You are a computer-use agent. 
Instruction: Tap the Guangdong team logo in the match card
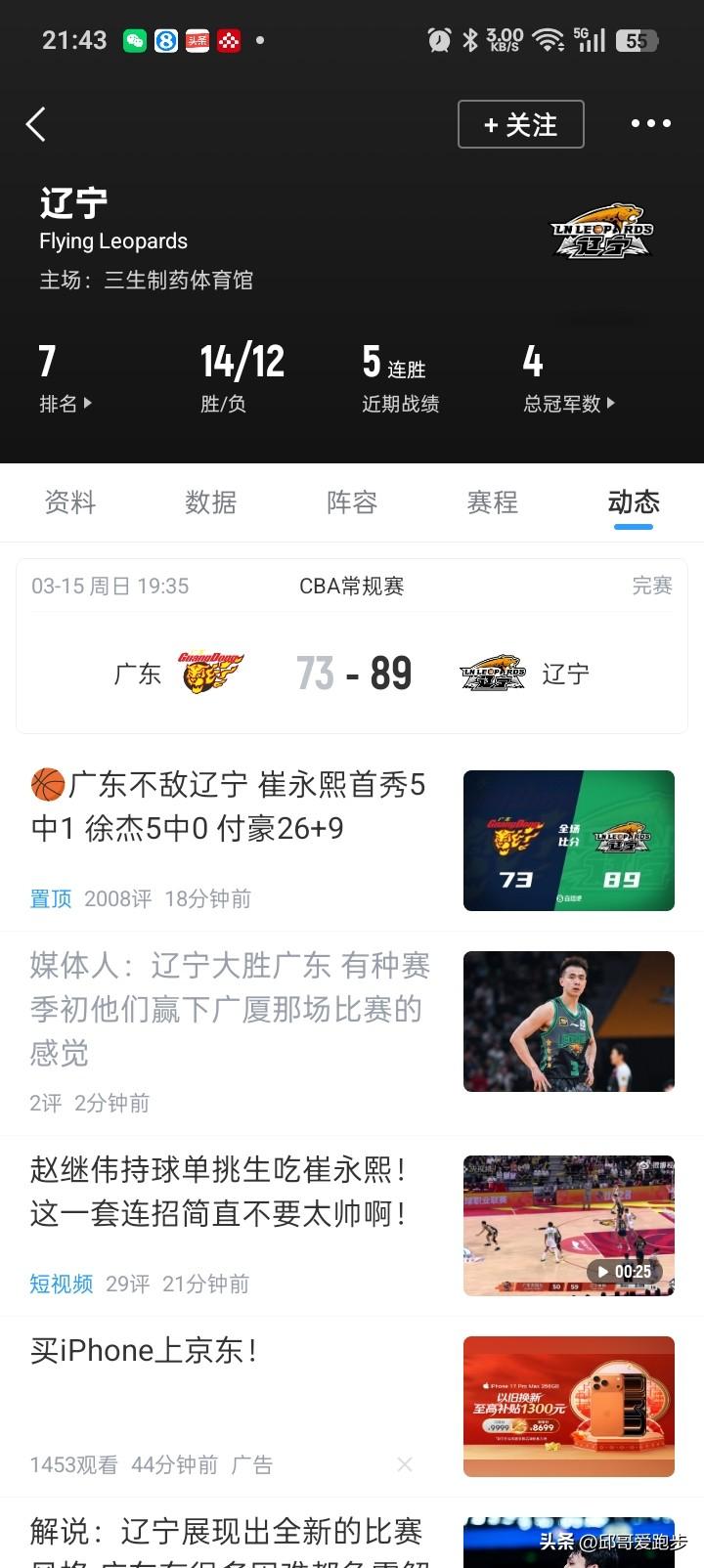[208, 673]
